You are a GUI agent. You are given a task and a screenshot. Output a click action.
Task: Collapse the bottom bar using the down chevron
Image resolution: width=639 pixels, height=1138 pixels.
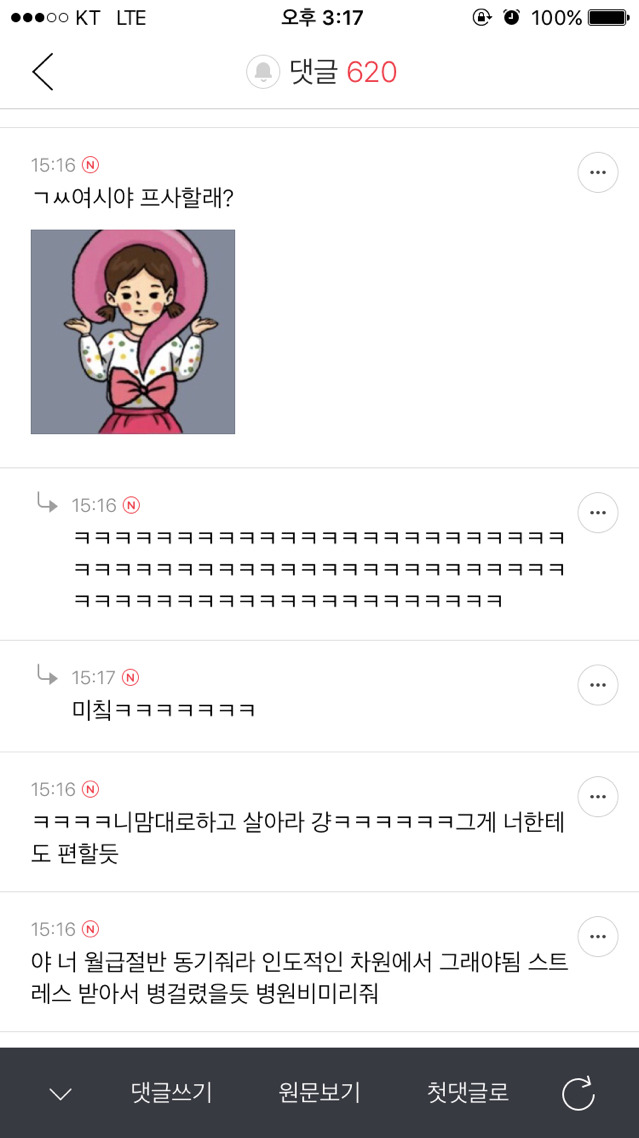click(60, 1093)
